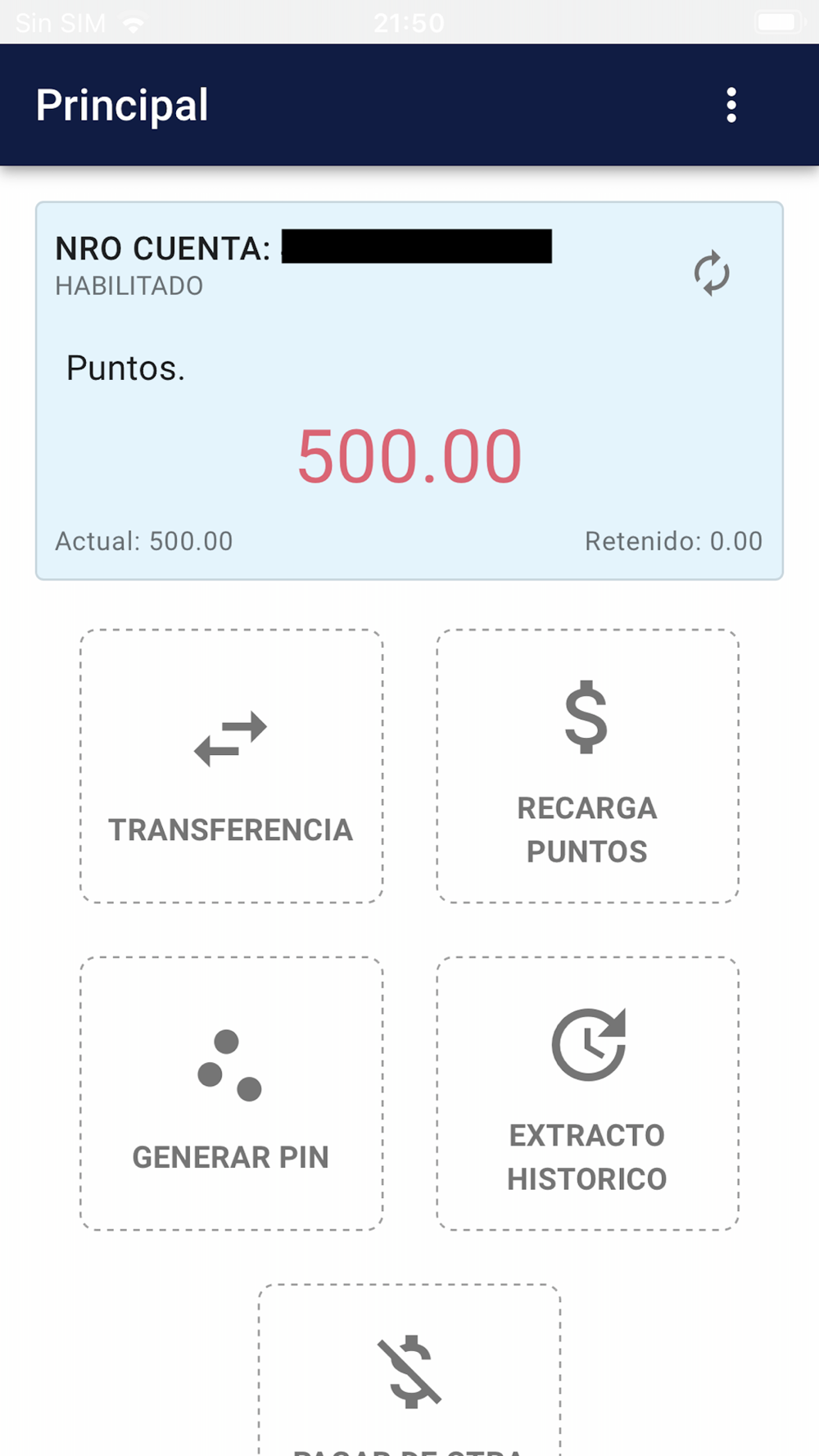The height and width of the screenshot is (1456, 819).
Task: Refresh the account points balance
Action: 711,273
